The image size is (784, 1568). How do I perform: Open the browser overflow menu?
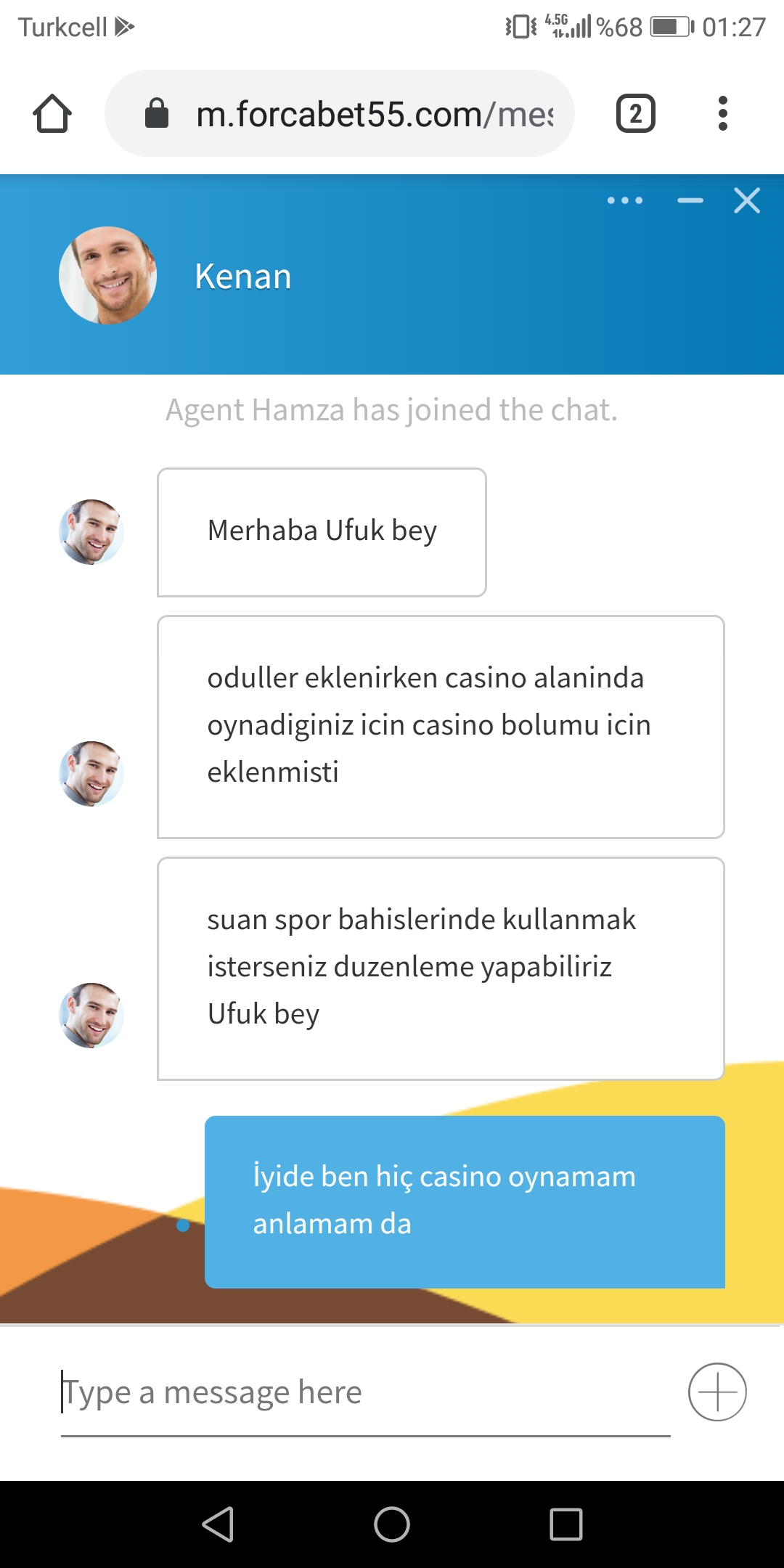coord(722,114)
